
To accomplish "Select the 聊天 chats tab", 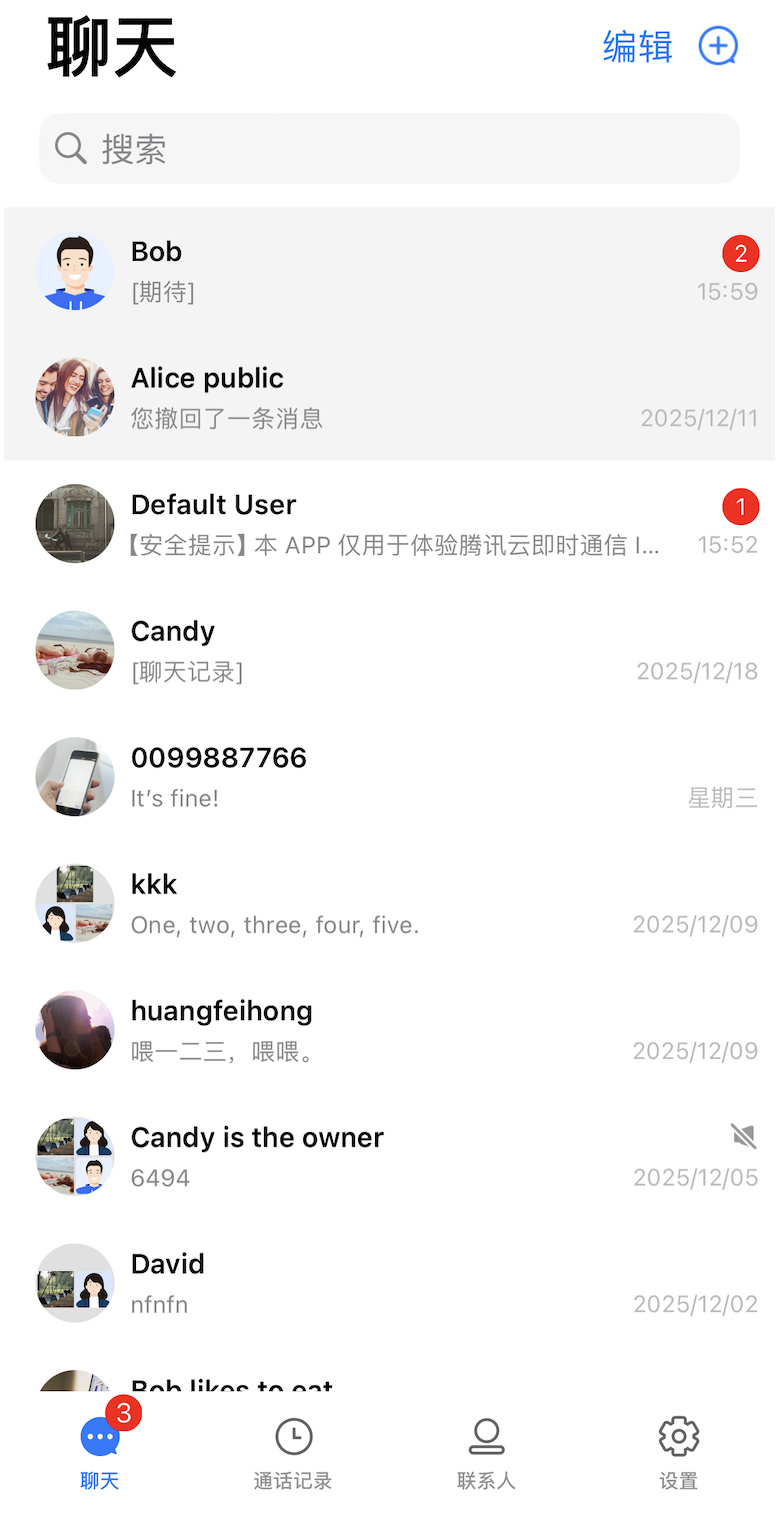I will tap(100, 1454).
